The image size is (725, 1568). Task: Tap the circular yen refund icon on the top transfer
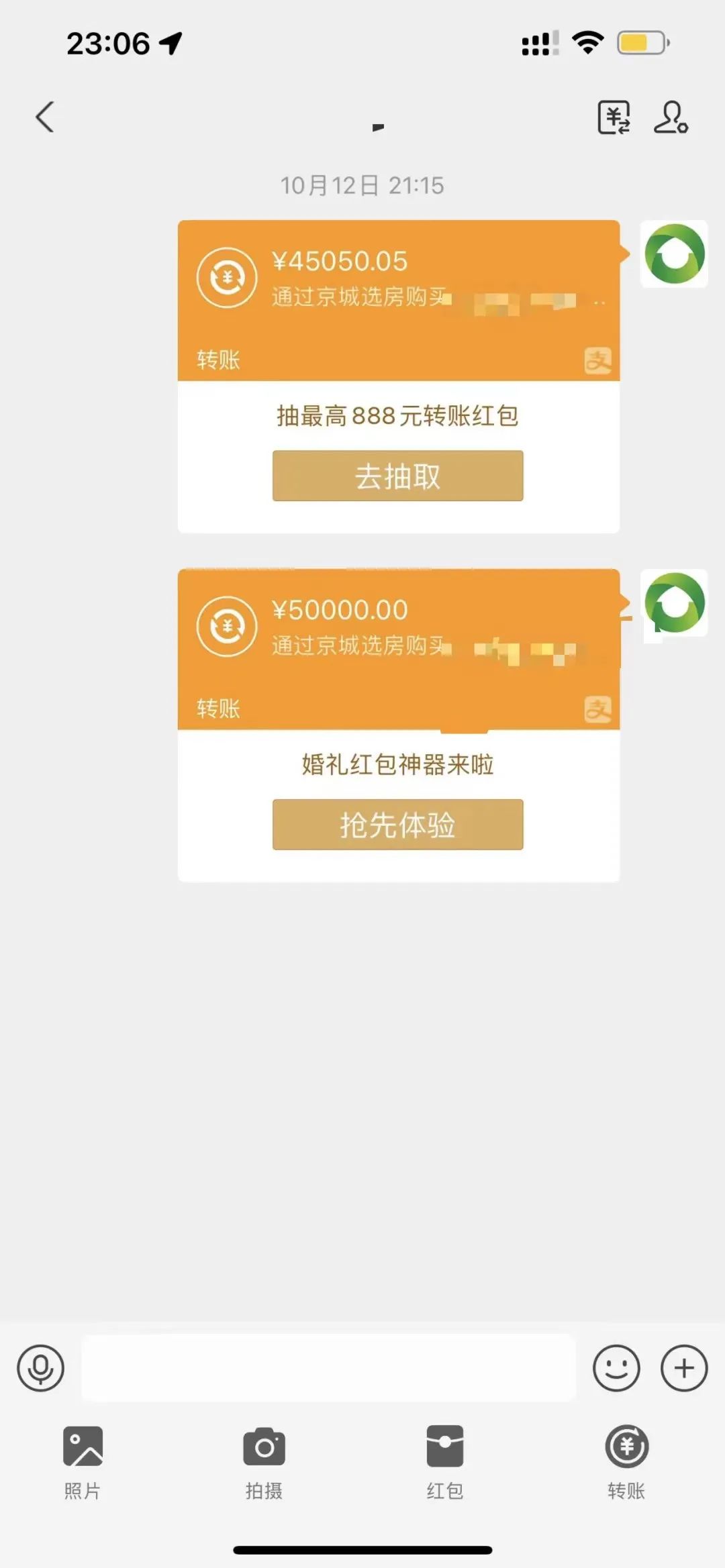(x=227, y=276)
